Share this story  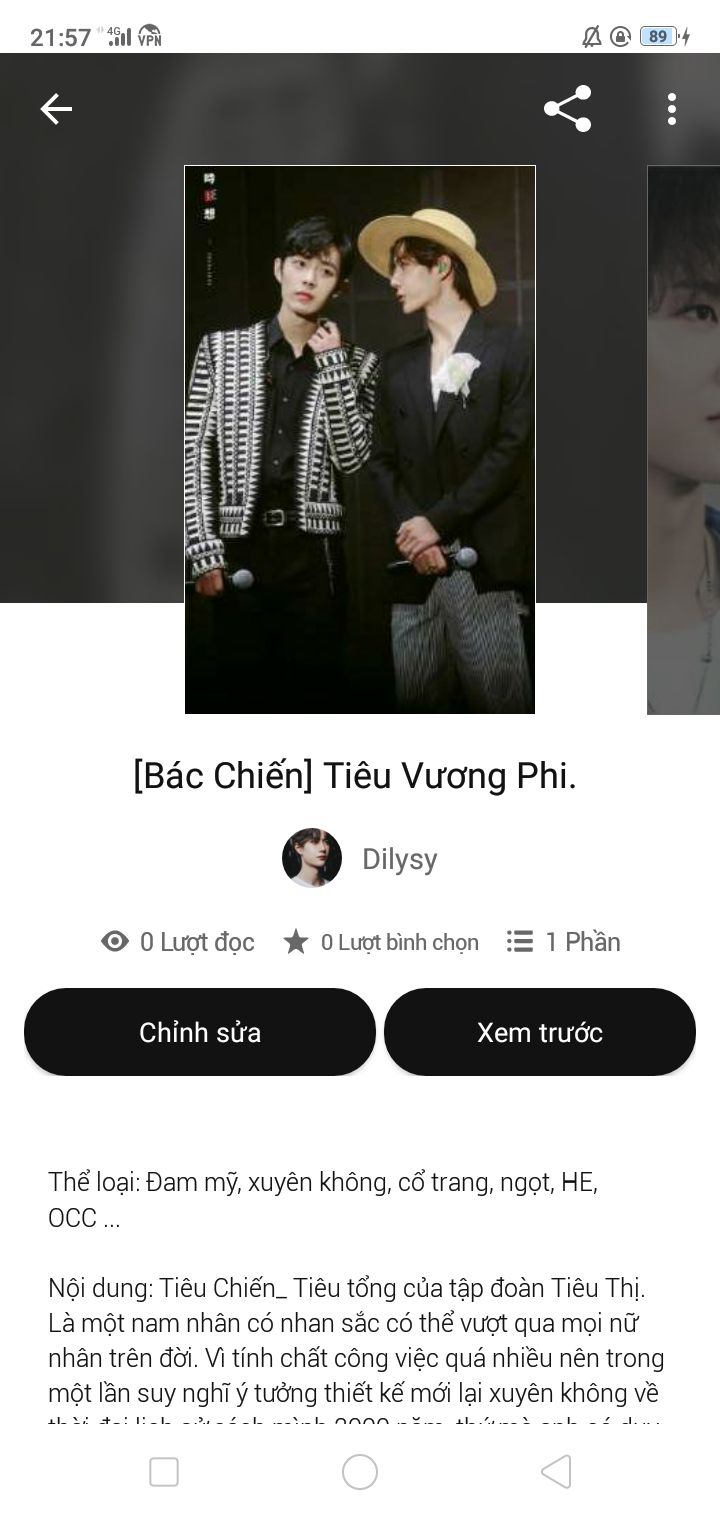point(567,109)
